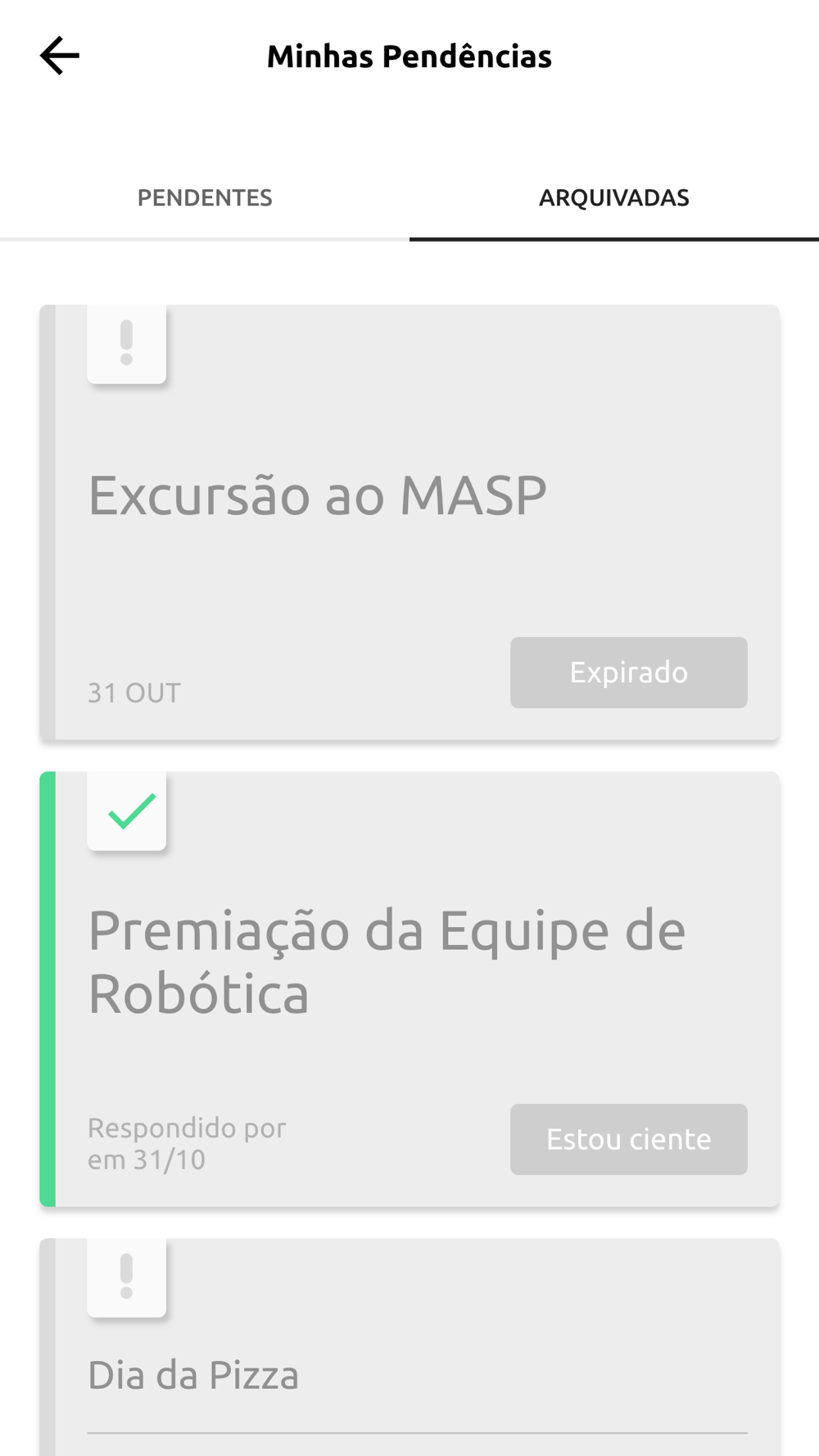Switch to the Pendentes tab
819x1456 pixels.
click(205, 197)
